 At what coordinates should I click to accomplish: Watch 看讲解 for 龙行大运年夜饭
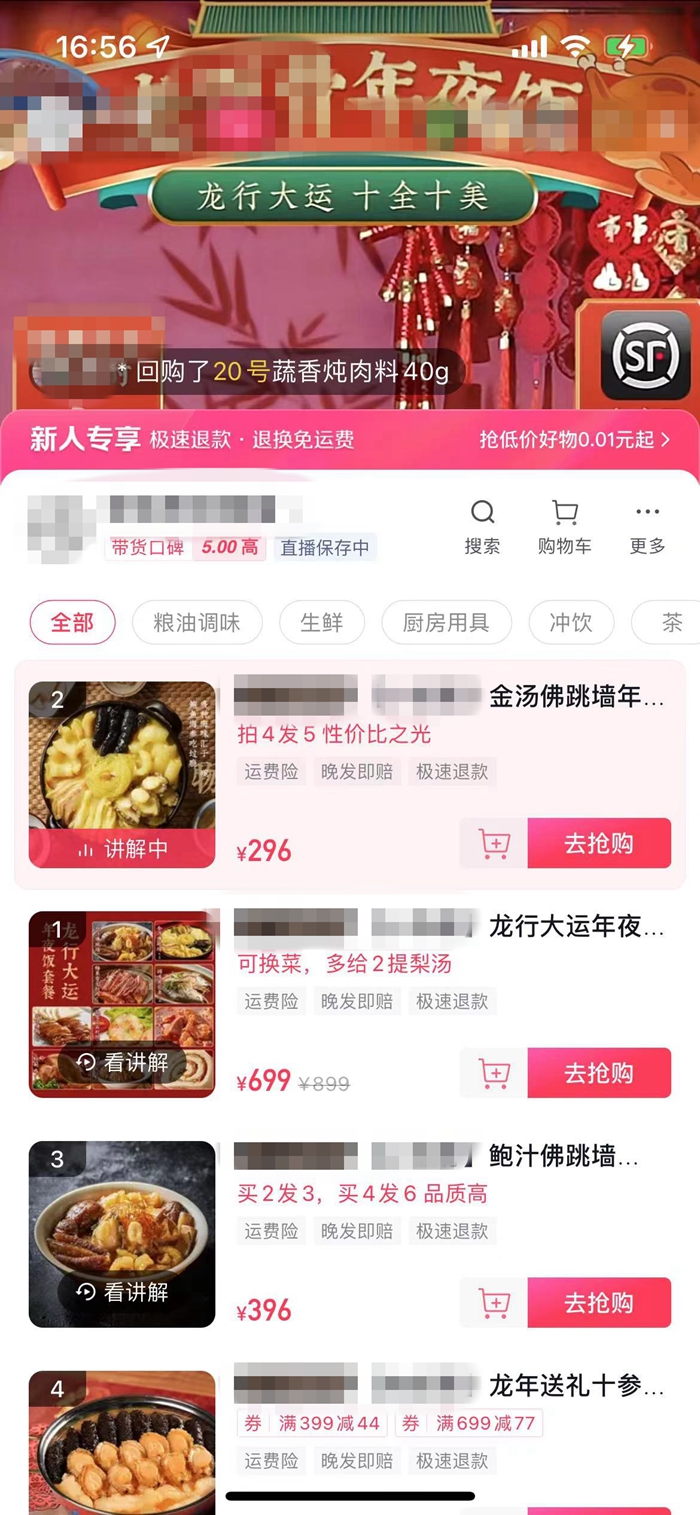tap(122, 1062)
